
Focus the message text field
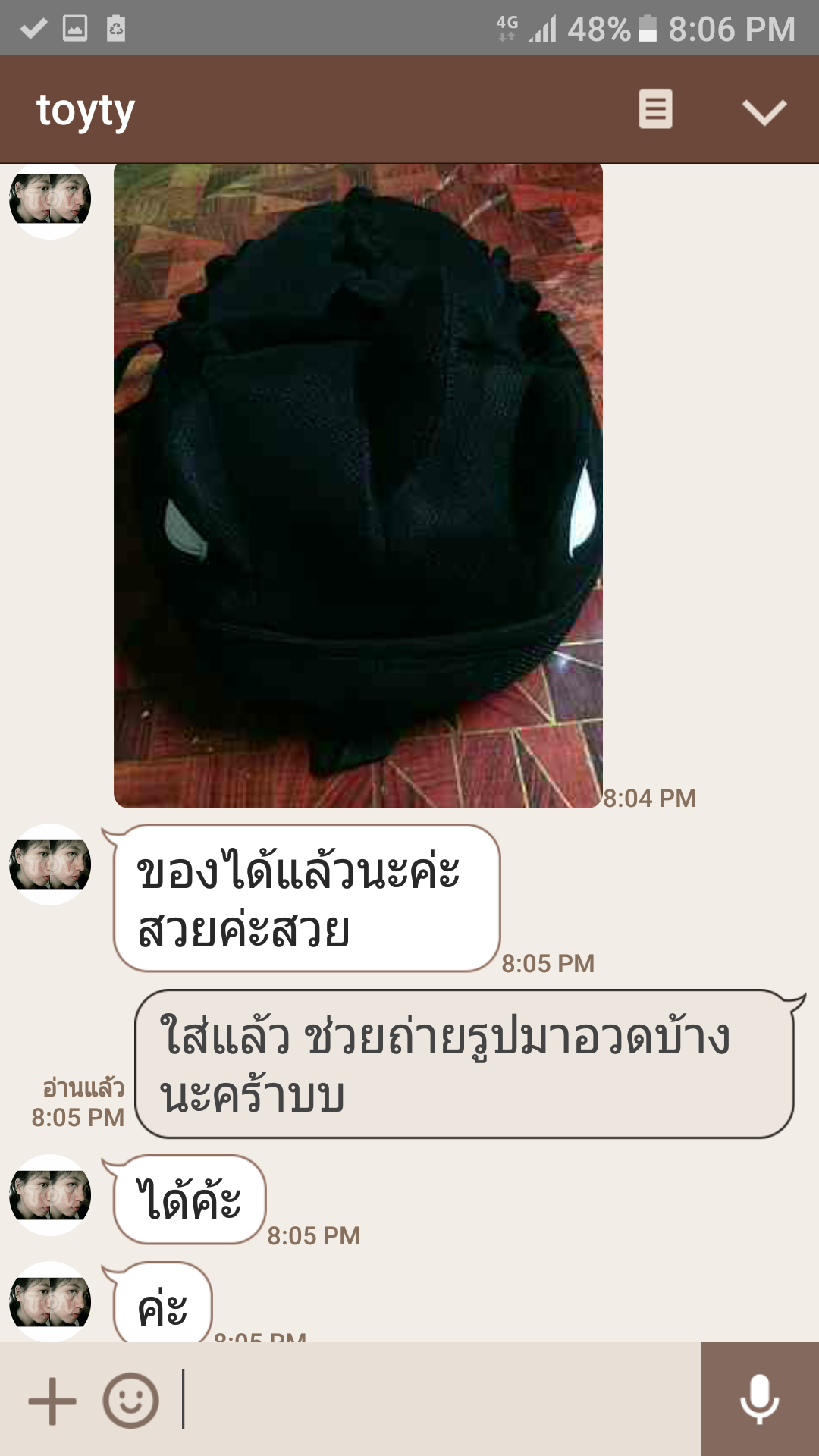[x=440, y=1399]
